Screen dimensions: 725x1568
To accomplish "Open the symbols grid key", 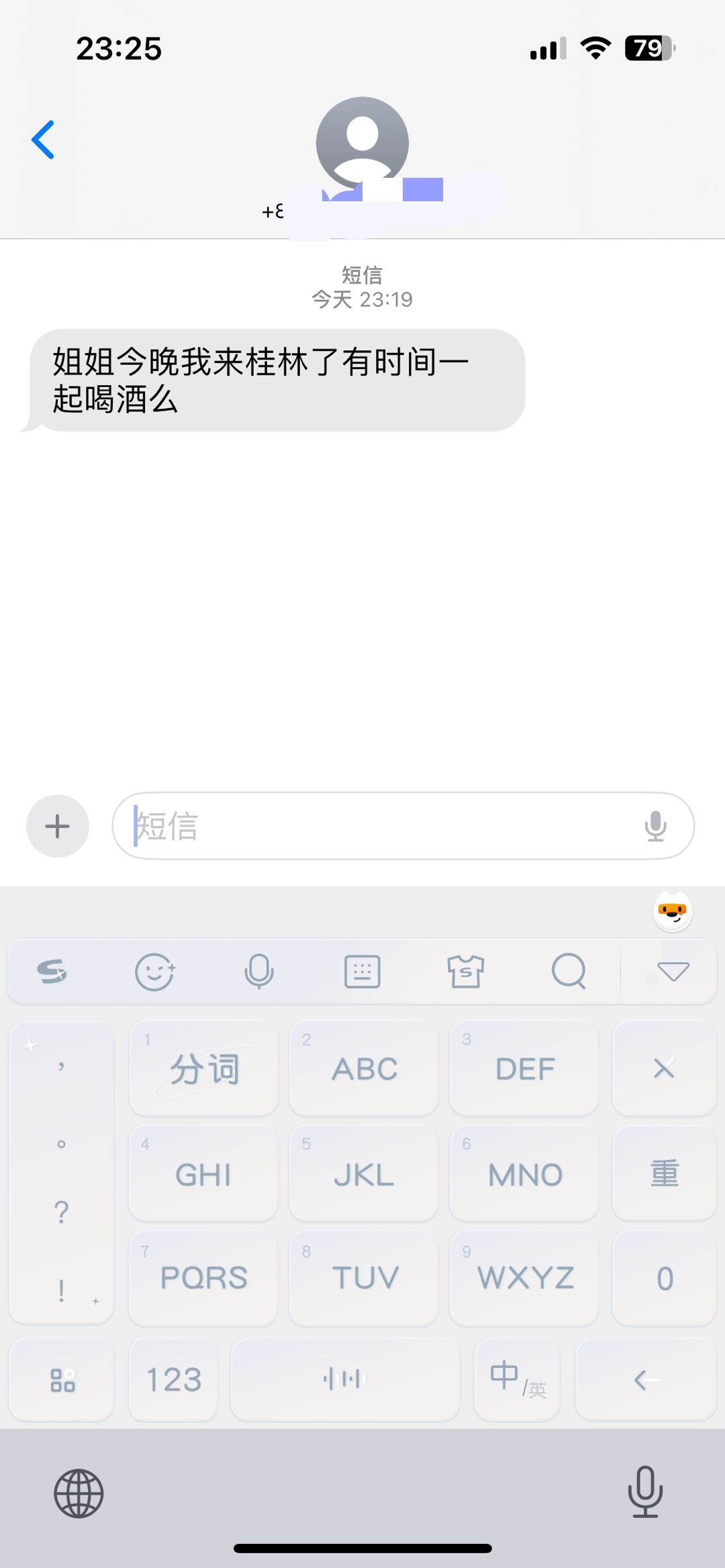I will click(x=62, y=1379).
